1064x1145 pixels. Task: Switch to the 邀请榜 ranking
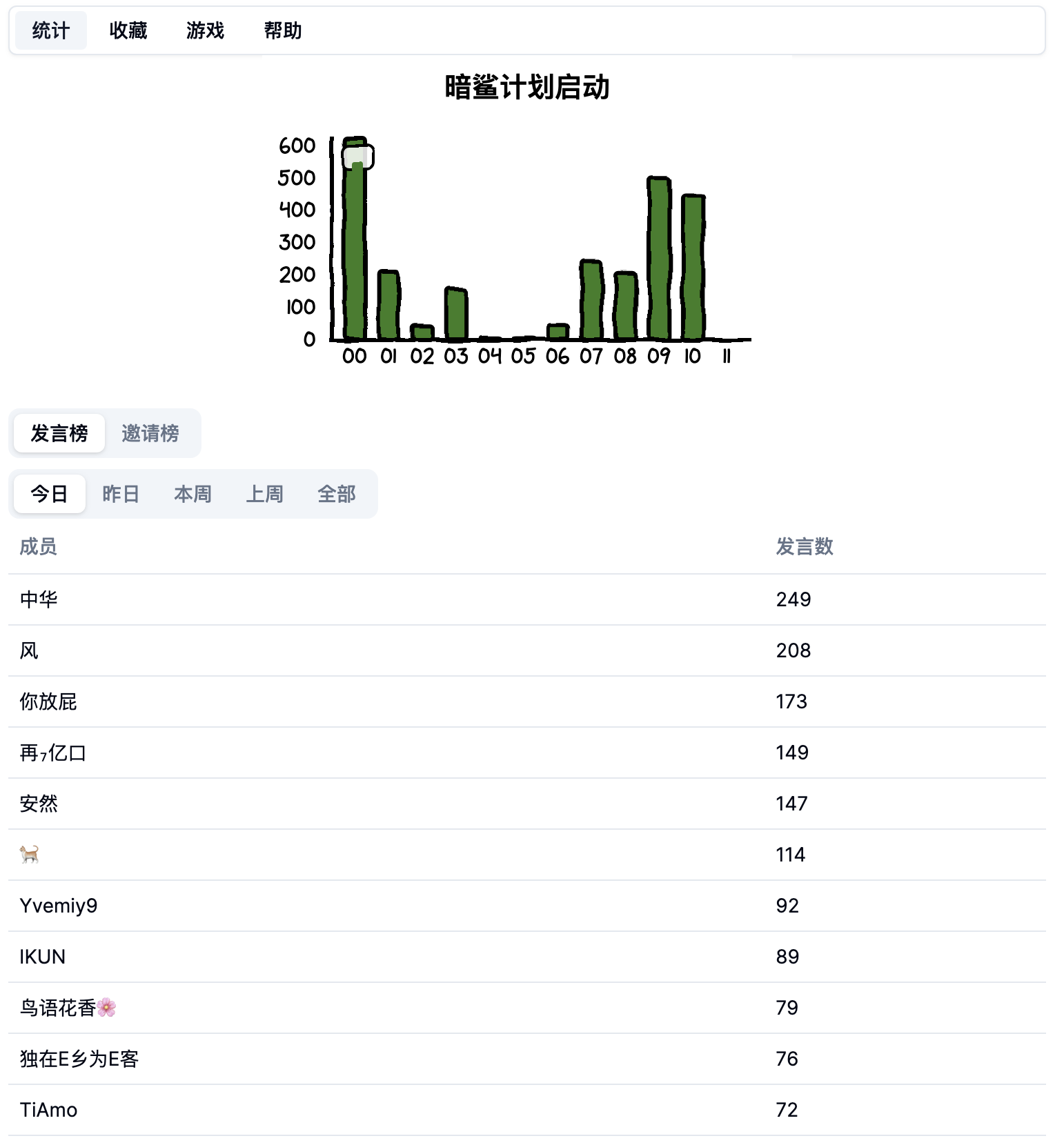click(150, 433)
